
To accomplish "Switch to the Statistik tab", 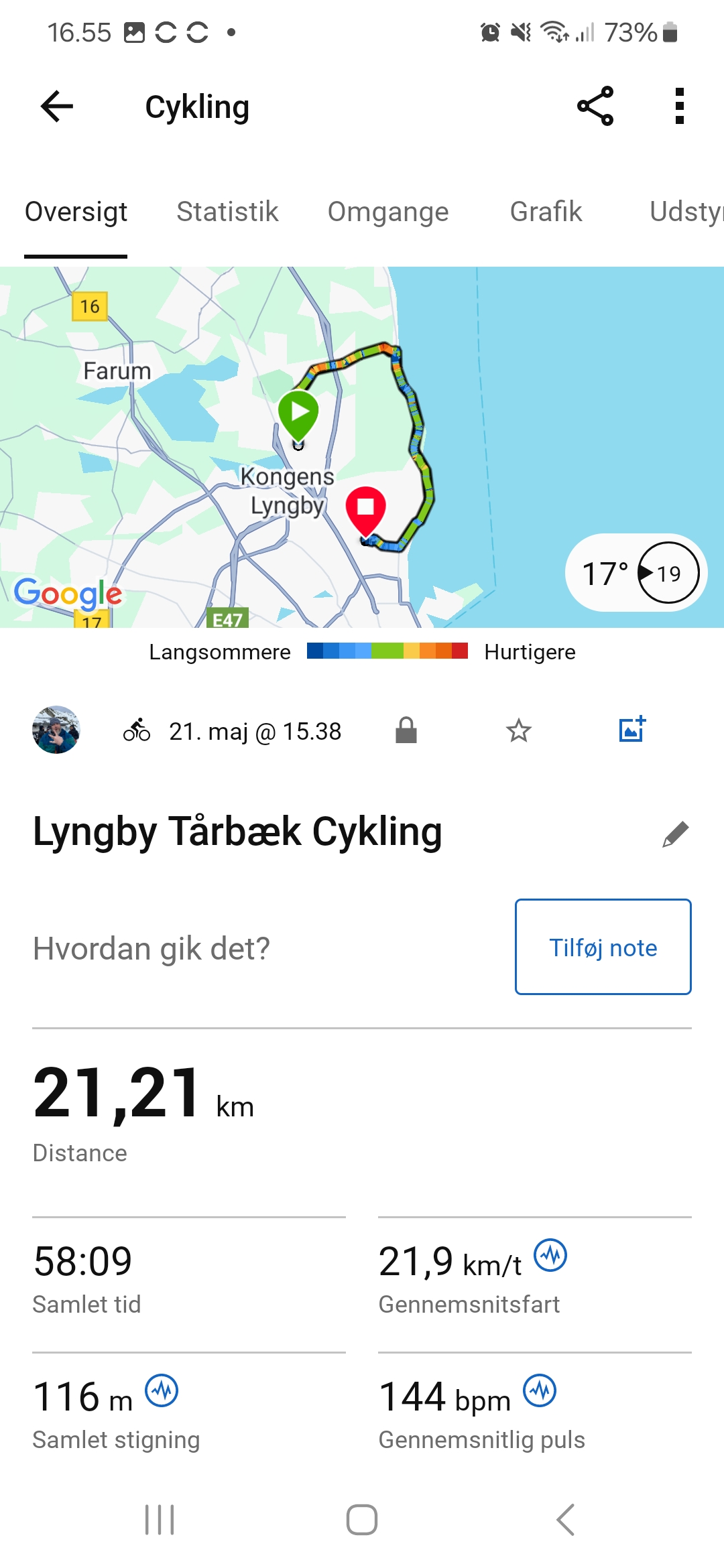I will click(x=227, y=212).
